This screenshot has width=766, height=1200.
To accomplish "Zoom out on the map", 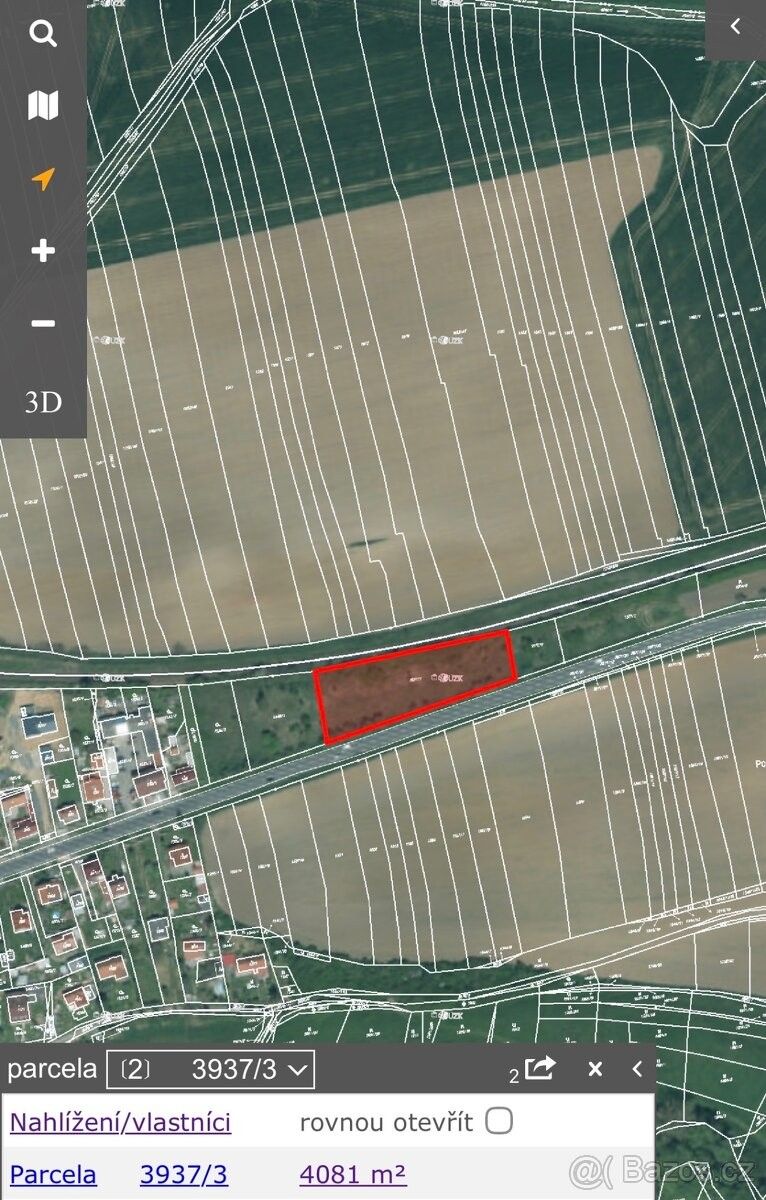I will (42, 322).
